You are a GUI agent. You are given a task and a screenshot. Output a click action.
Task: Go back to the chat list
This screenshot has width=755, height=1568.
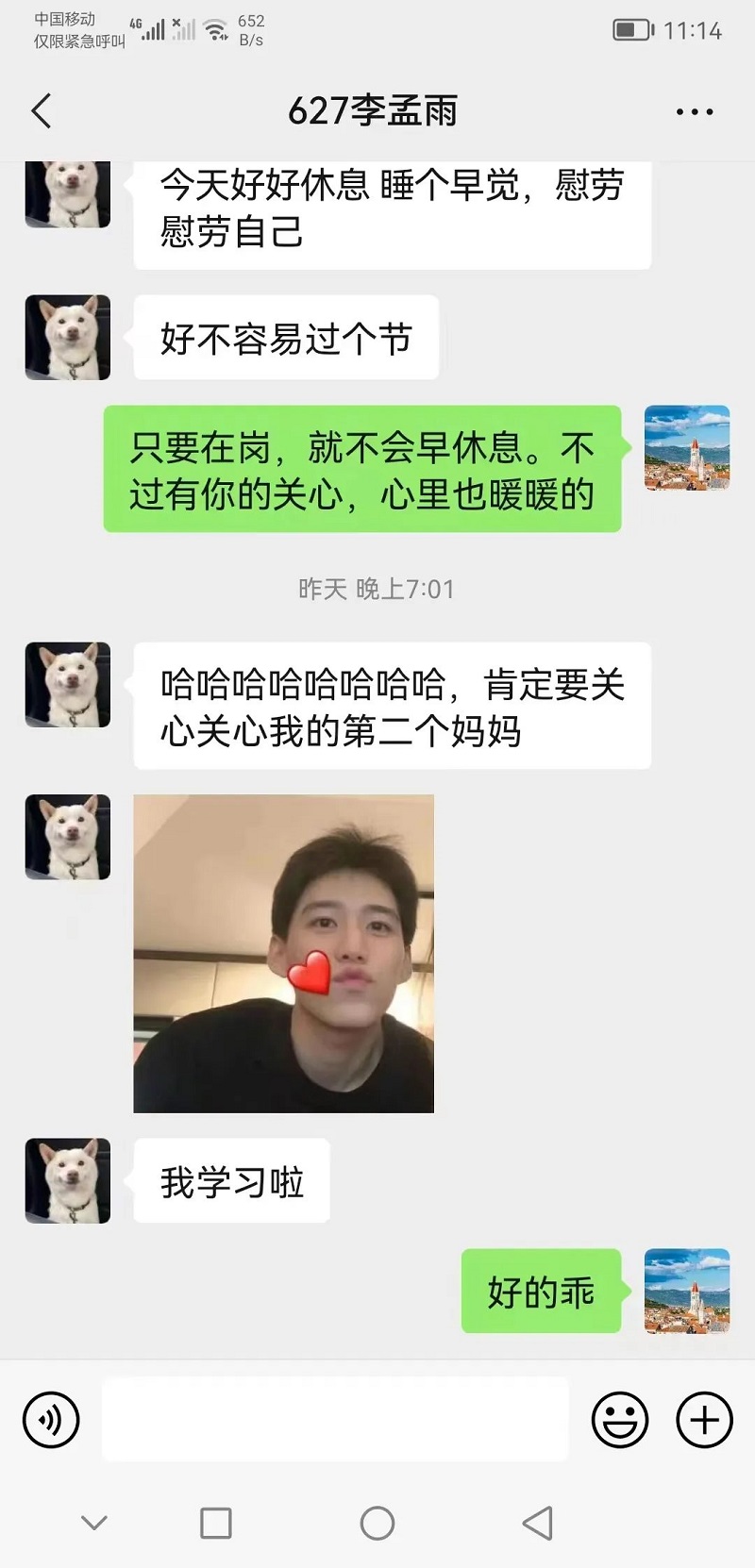coord(42,111)
